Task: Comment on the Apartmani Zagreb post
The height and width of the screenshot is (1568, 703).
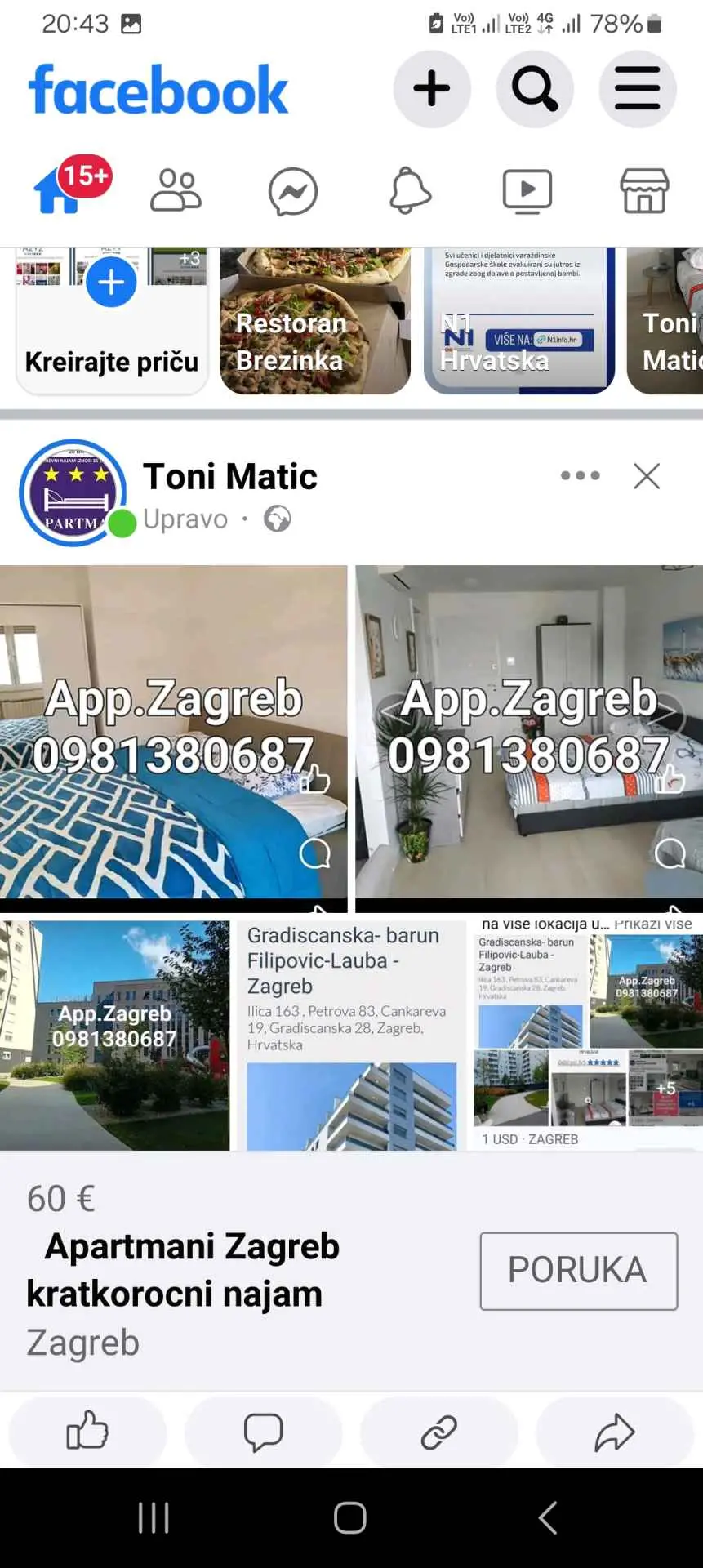Action: pos(263,1432)
